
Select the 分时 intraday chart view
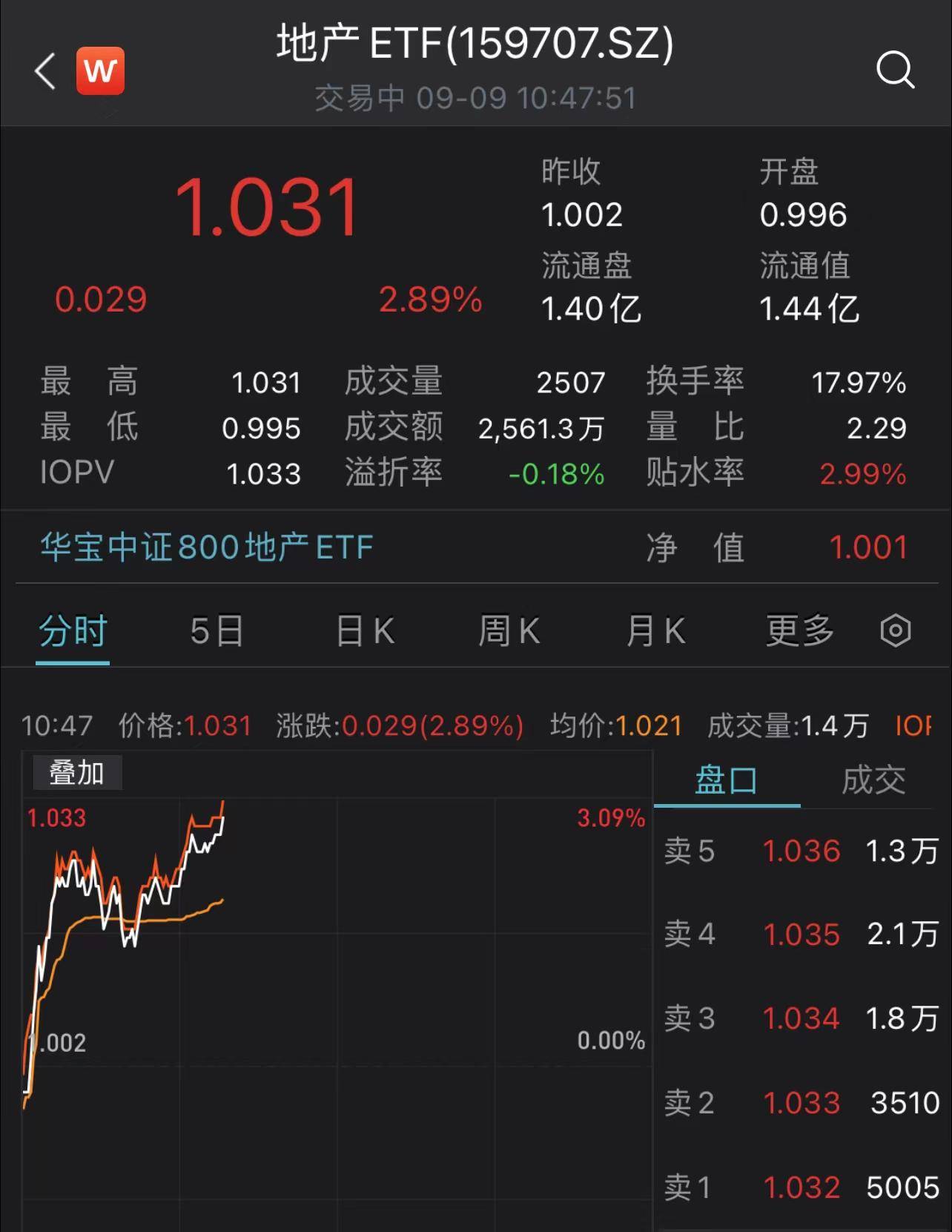(72, 630)
